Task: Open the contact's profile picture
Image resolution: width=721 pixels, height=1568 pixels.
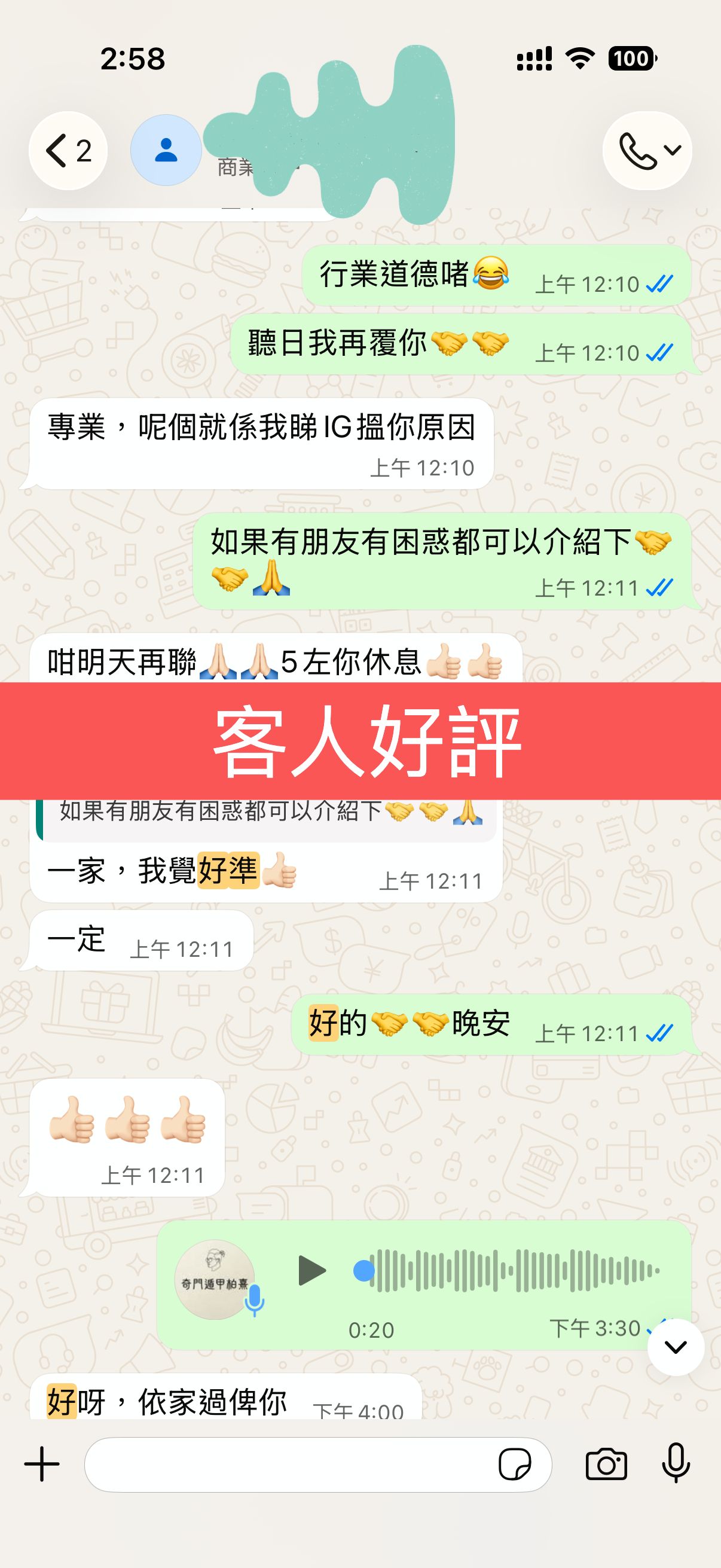Action: coord(166,150)
